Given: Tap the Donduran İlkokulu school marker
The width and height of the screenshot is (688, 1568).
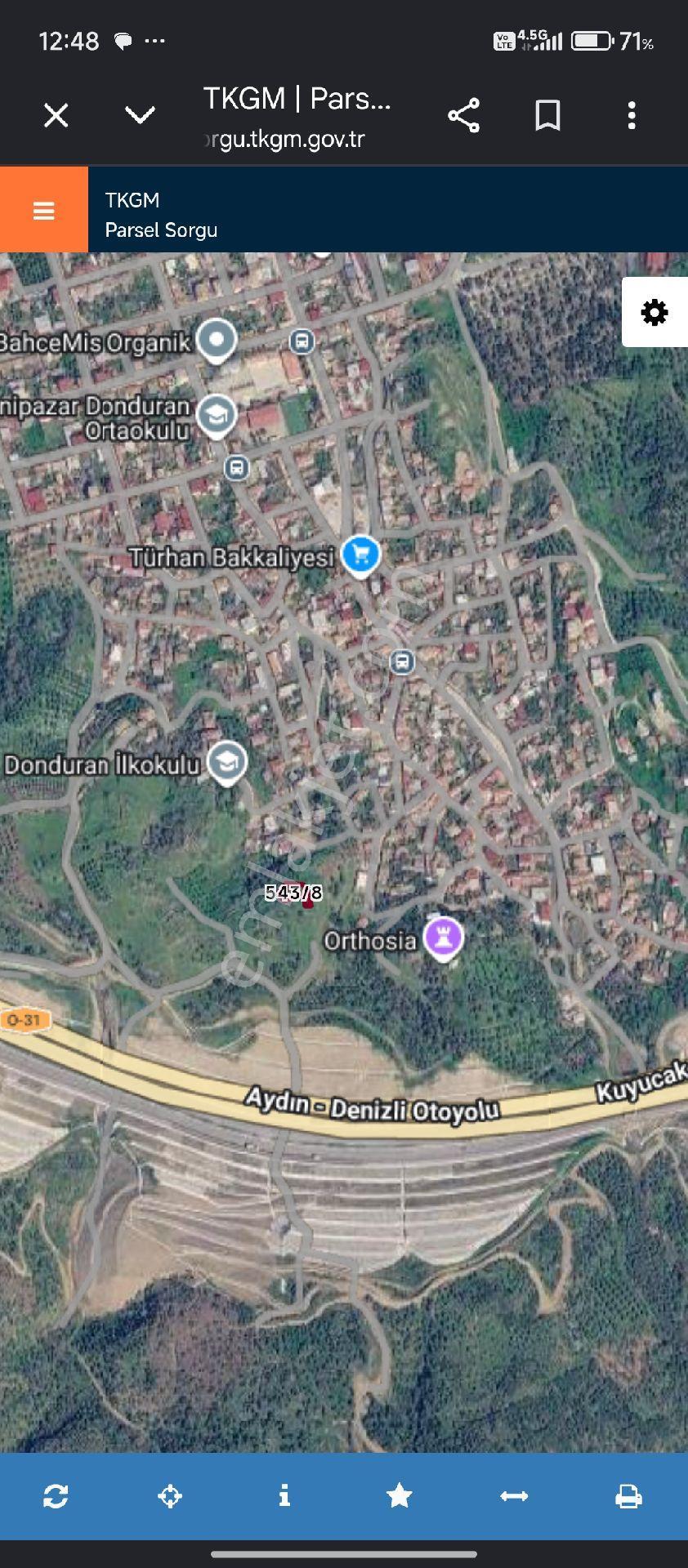Looking at the screenshot, I should coord(227,763).
